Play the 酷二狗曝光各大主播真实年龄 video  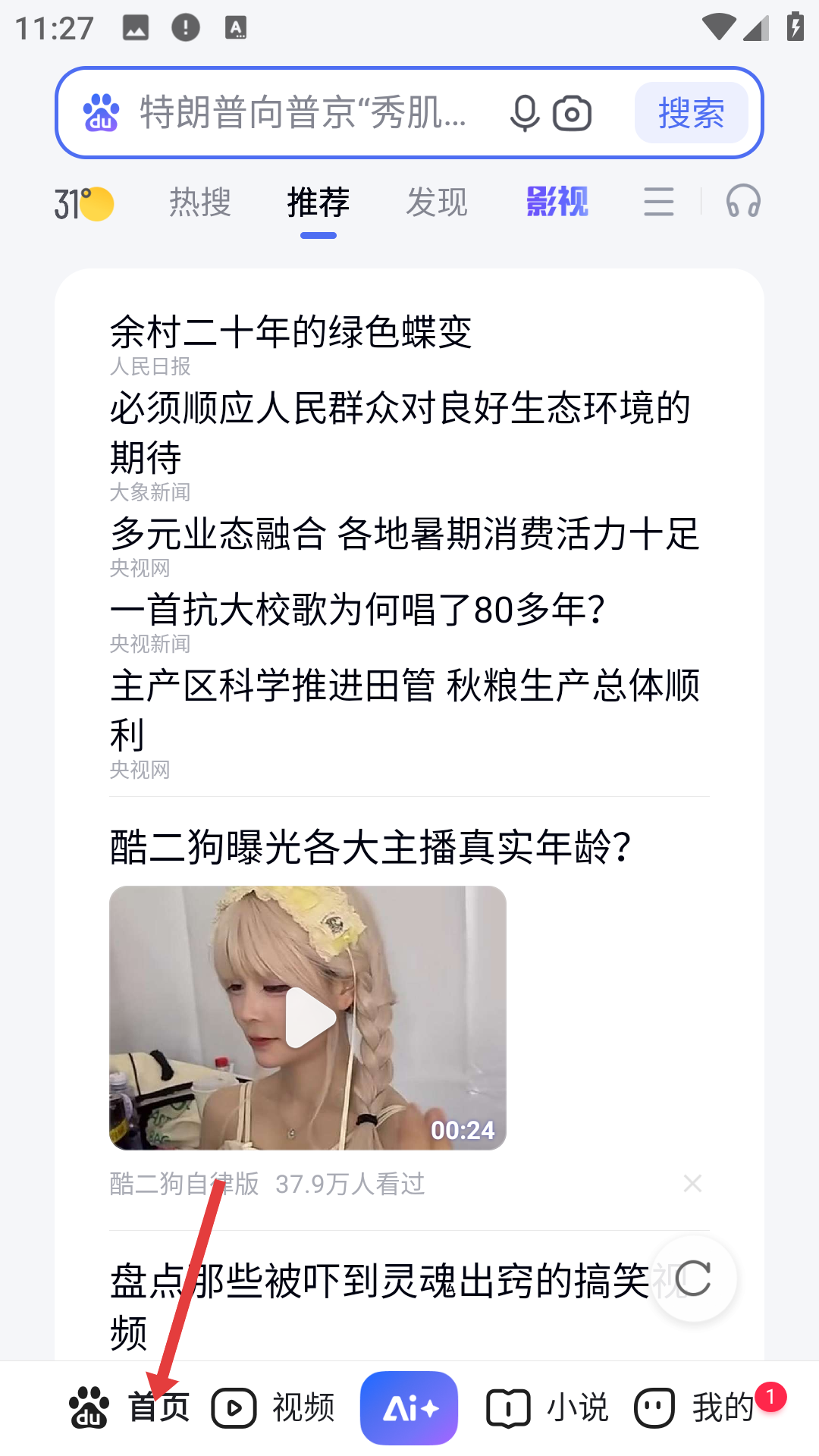tap(308, 1018)
